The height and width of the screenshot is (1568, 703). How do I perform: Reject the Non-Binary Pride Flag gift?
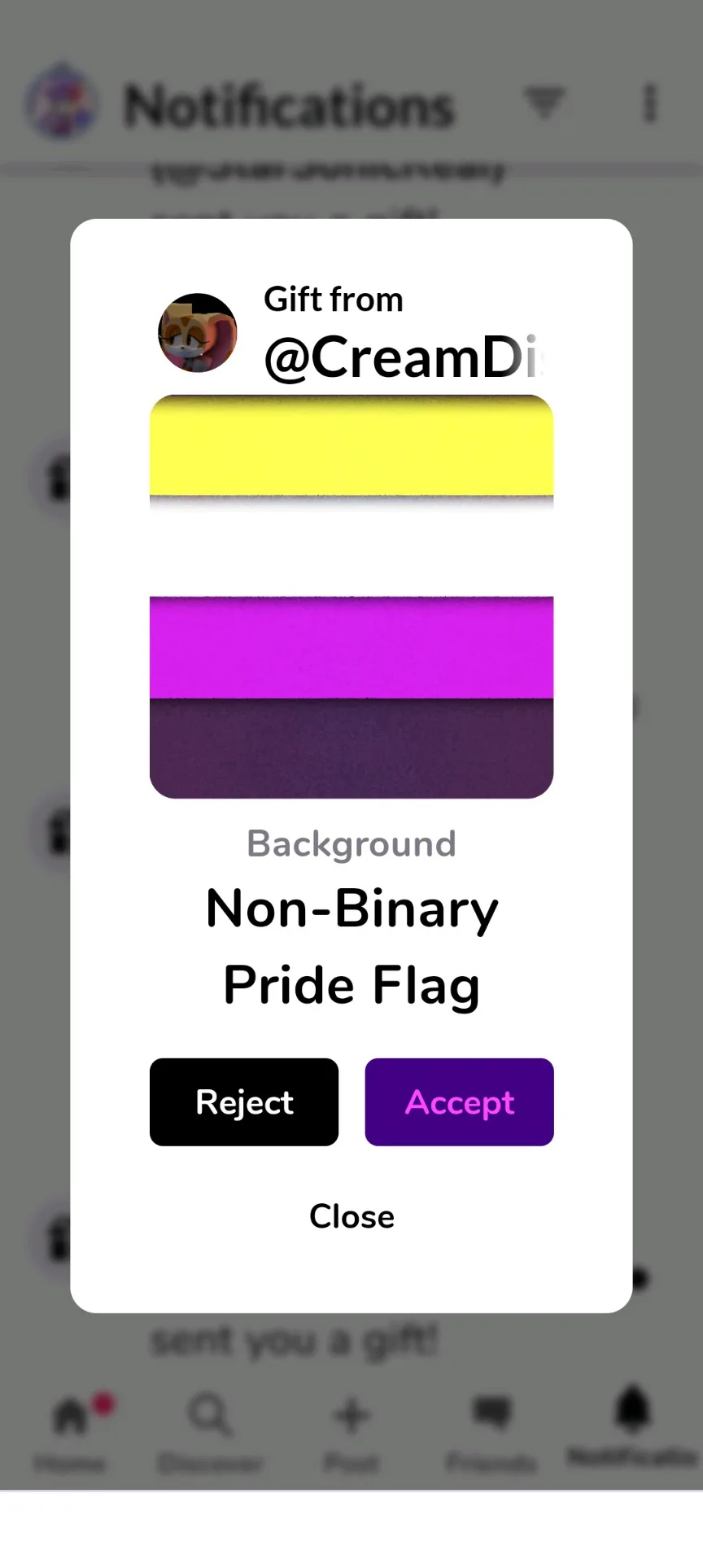coord(244,1102)
